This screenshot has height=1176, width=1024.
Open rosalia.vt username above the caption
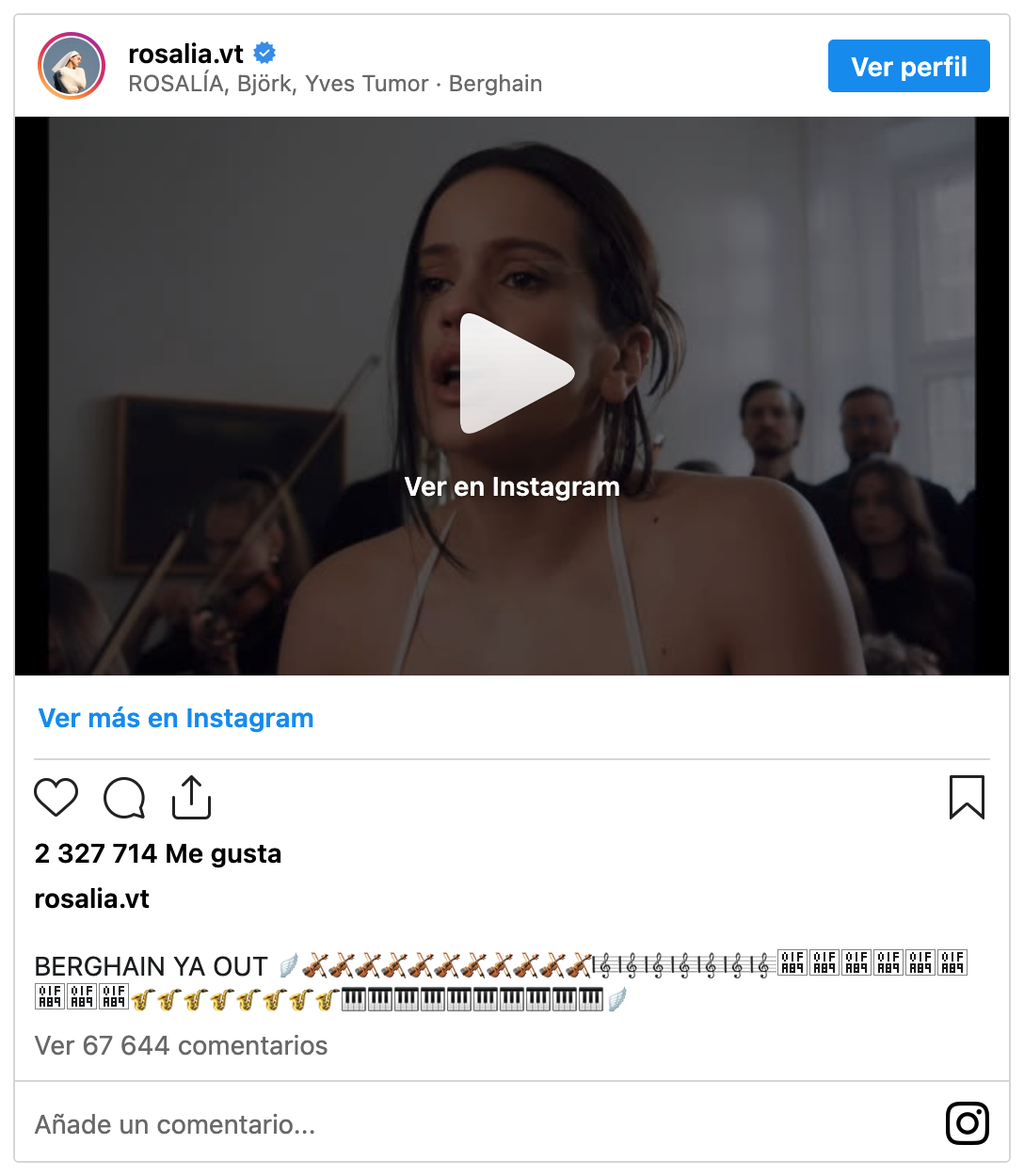point(92,898)
